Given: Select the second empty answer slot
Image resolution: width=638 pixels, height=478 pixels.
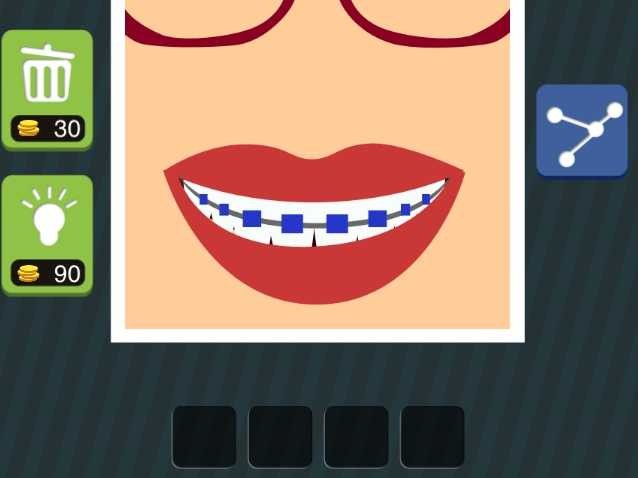Looking at the screenshot, I should click(x=281, y=436).
